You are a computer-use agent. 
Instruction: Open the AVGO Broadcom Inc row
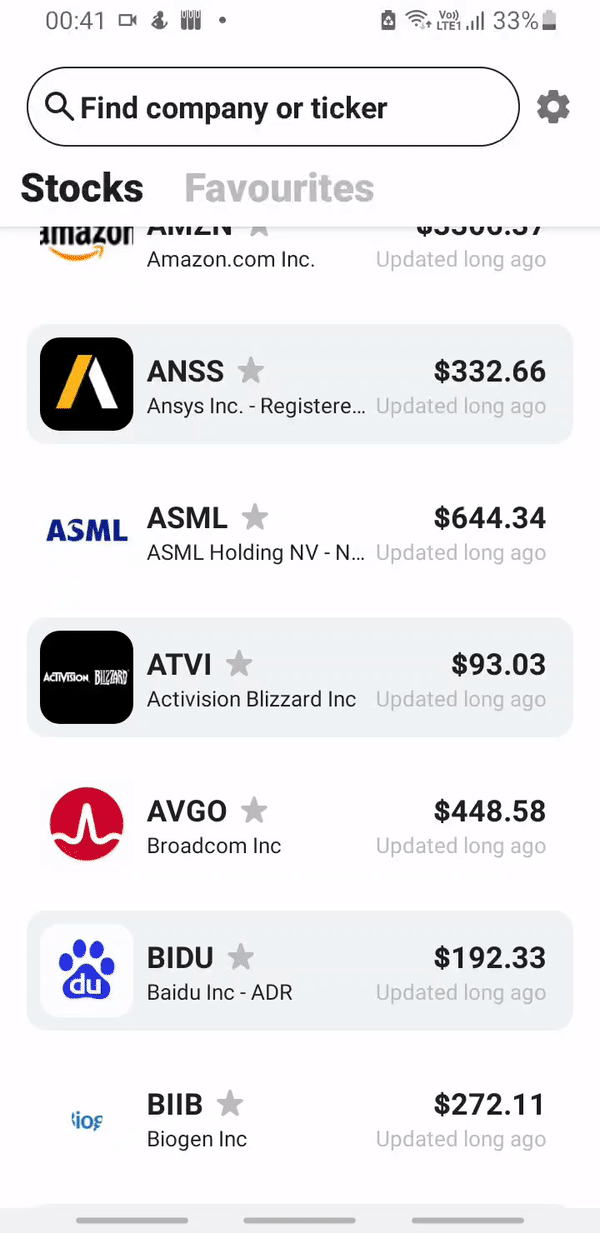point(300,824)
